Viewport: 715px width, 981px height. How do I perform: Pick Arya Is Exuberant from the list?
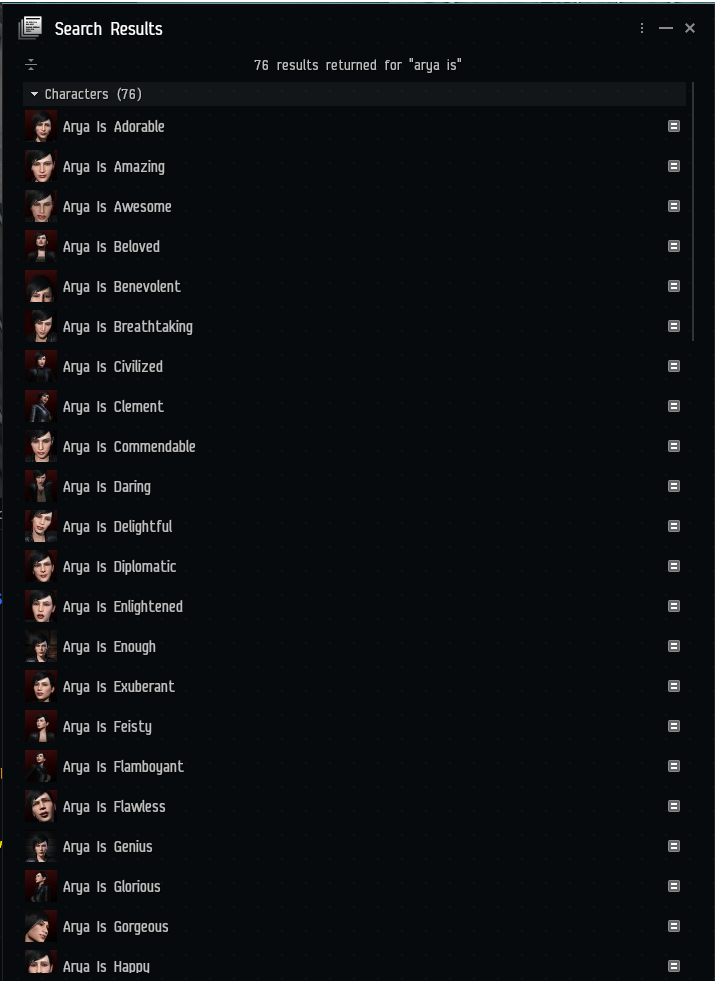pos(118,687)
